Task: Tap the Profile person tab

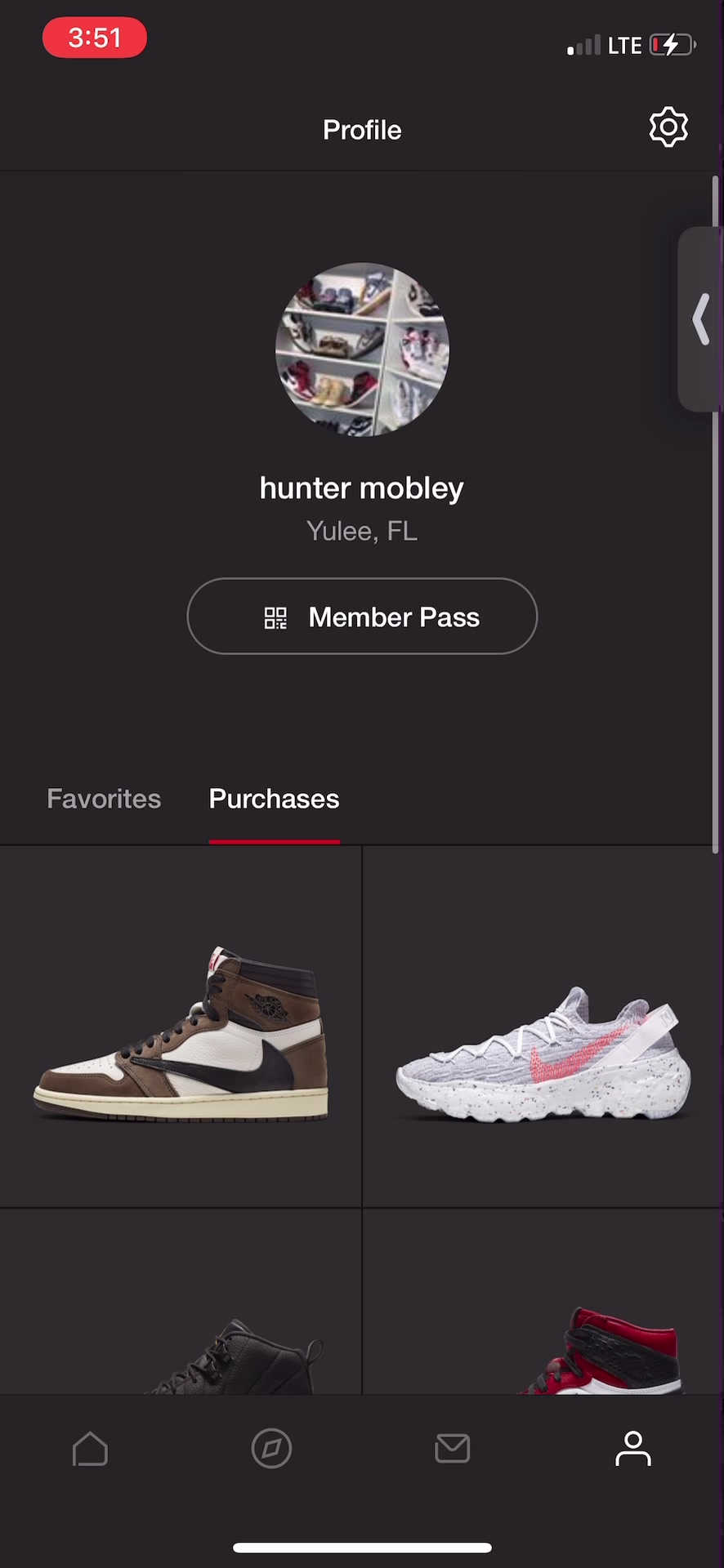Action: 633,1449
